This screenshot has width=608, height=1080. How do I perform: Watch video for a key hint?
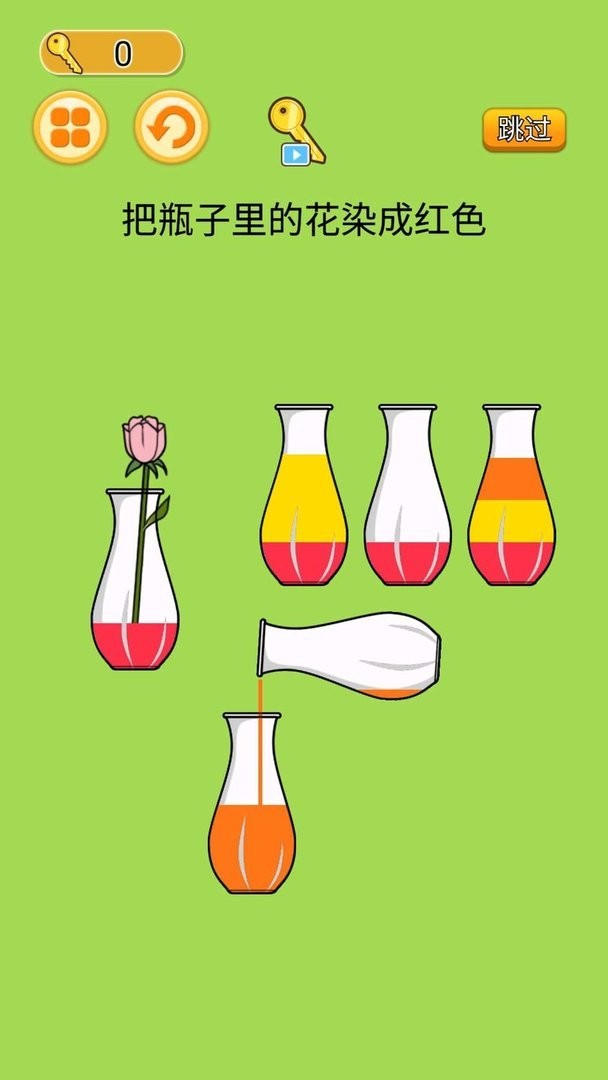(x=296, y=132)
